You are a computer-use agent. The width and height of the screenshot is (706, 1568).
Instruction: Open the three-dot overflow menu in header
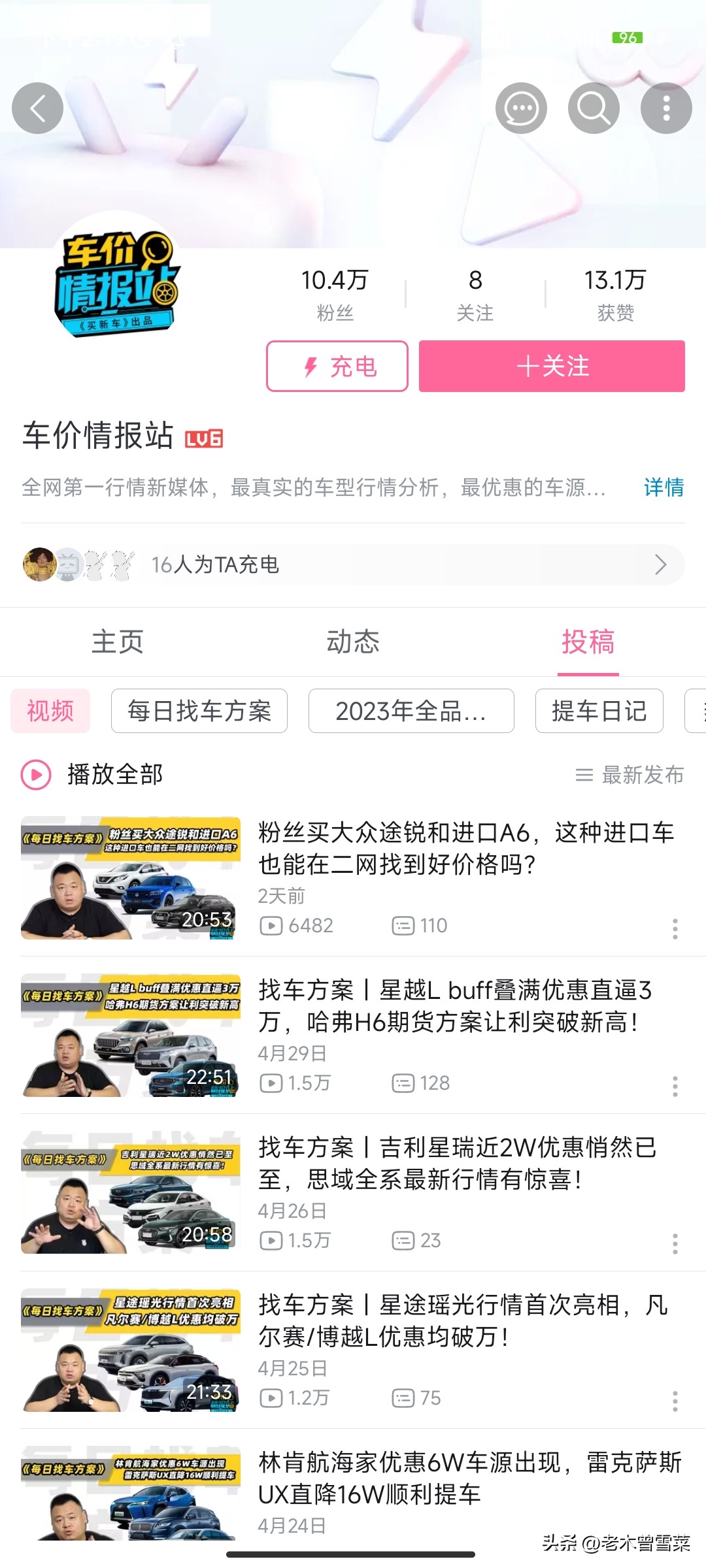click(665, 108)
